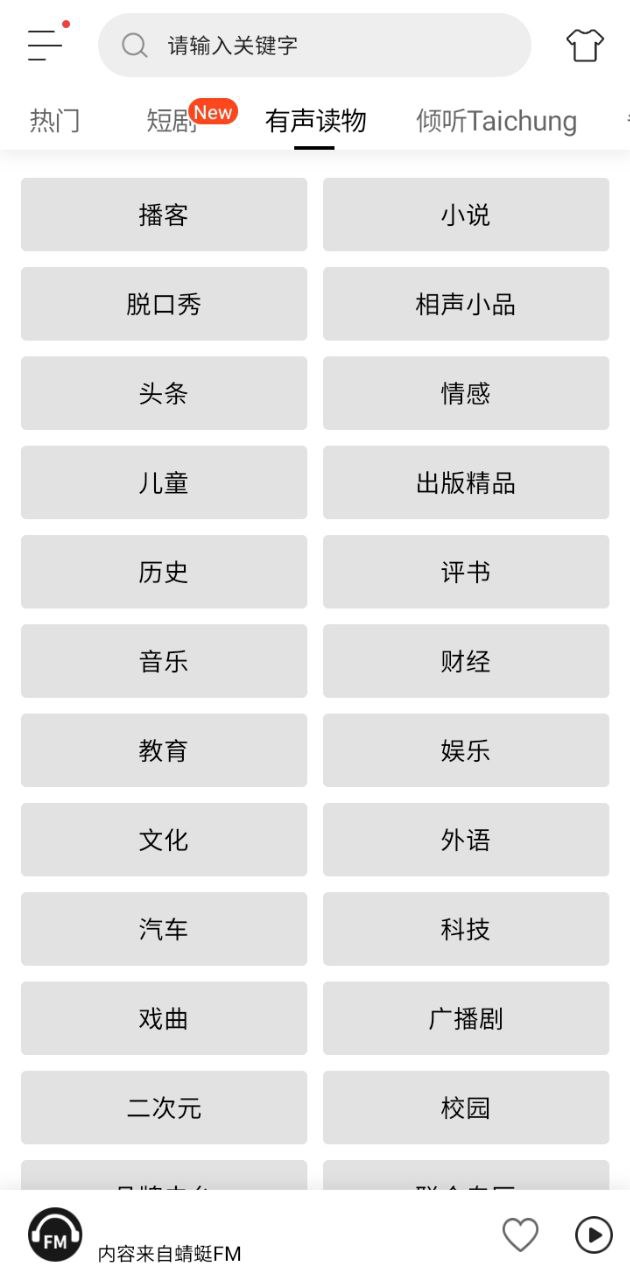
Task: Select the 评书 category
Action: (x=466, y=572)
